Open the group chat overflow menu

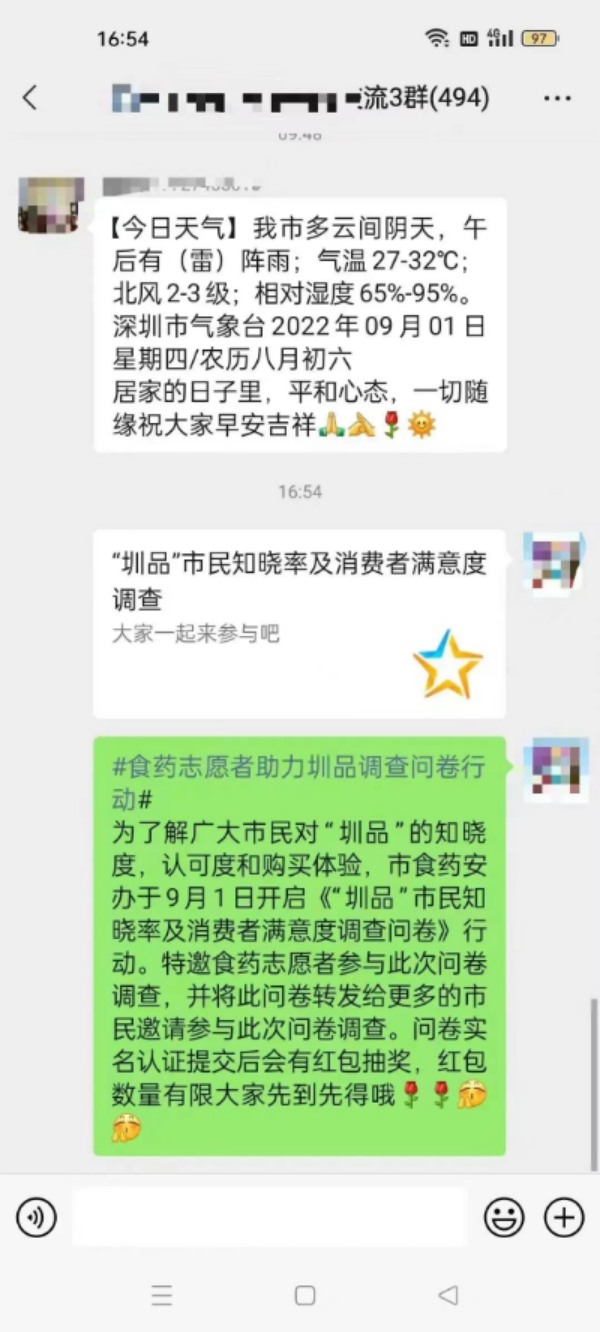click(557, 98)
